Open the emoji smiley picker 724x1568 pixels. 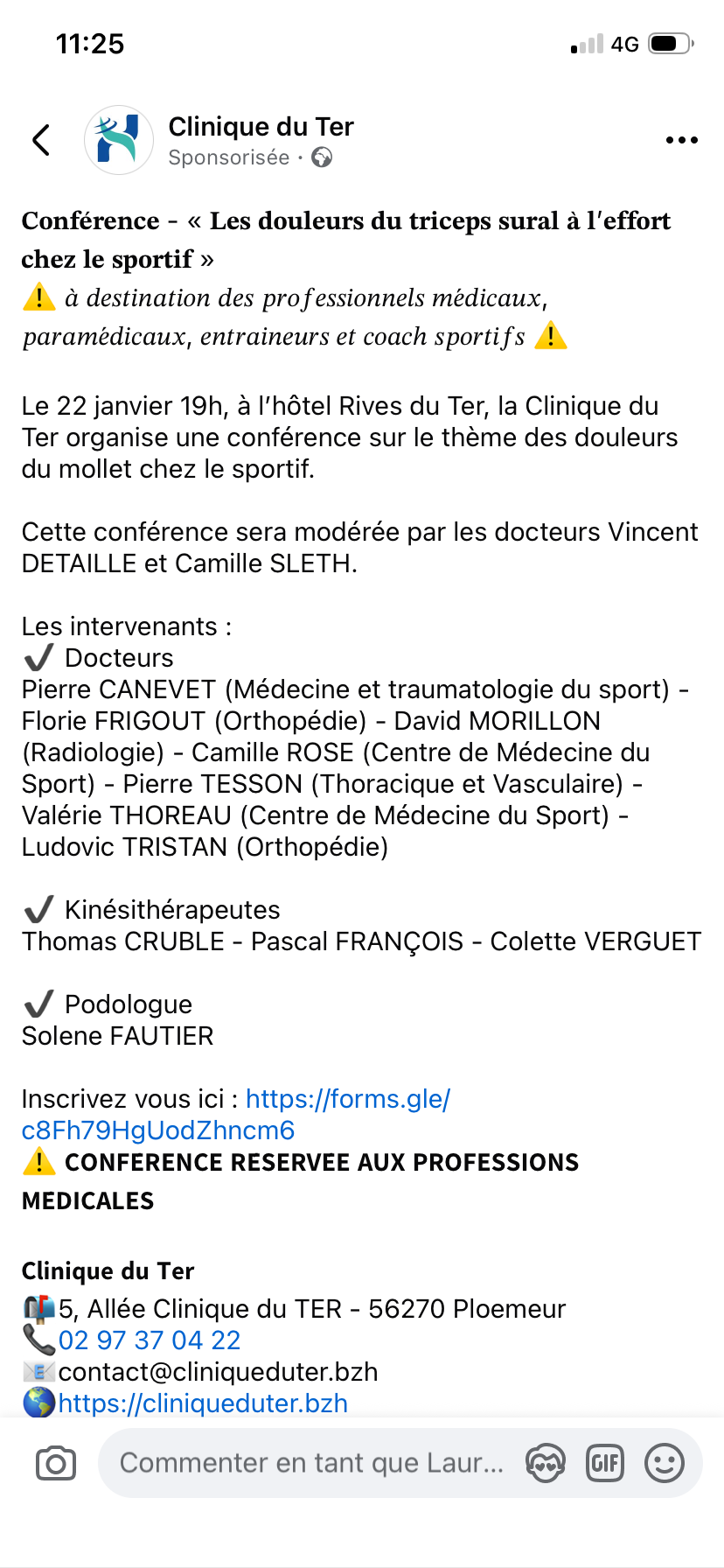(x=665, y=1463)
